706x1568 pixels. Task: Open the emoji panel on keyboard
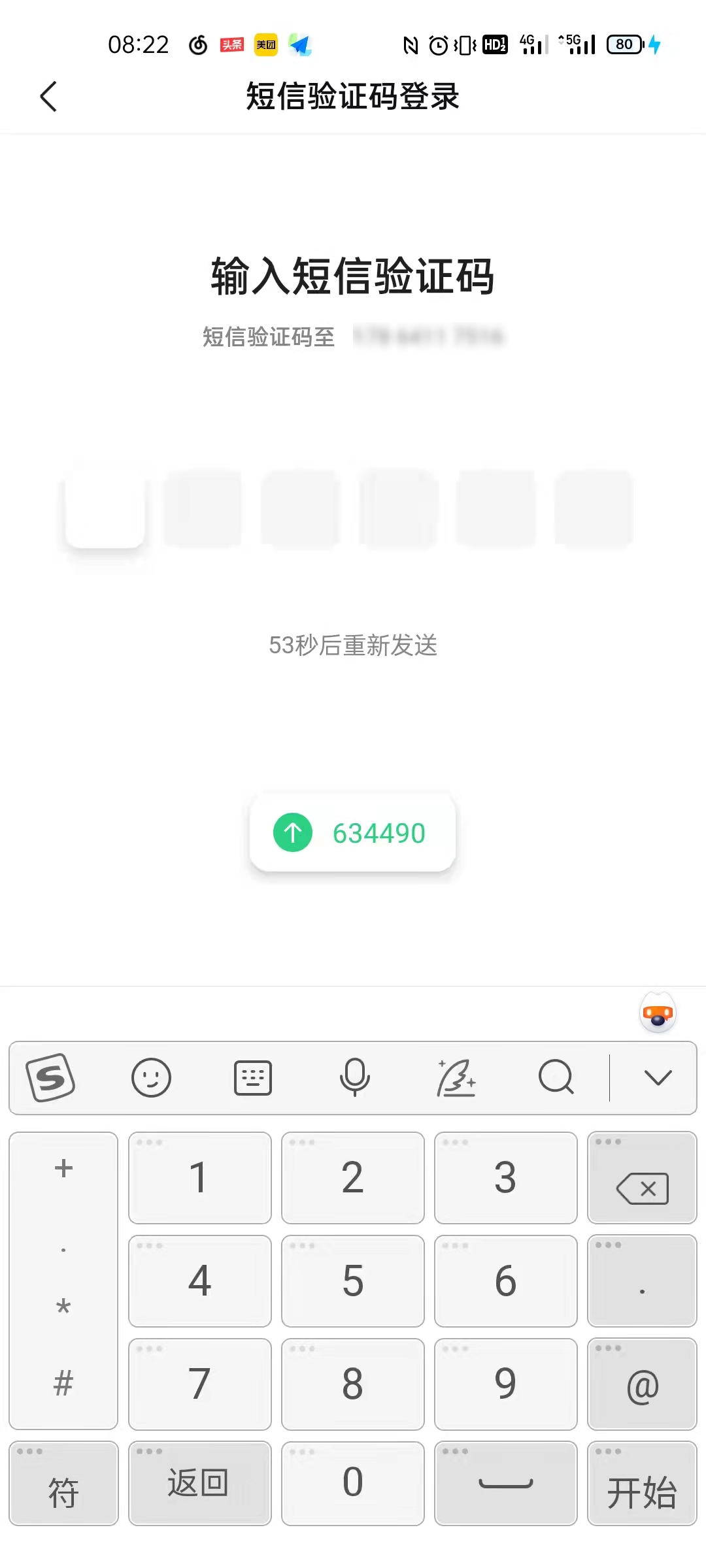coord(151,1077)
